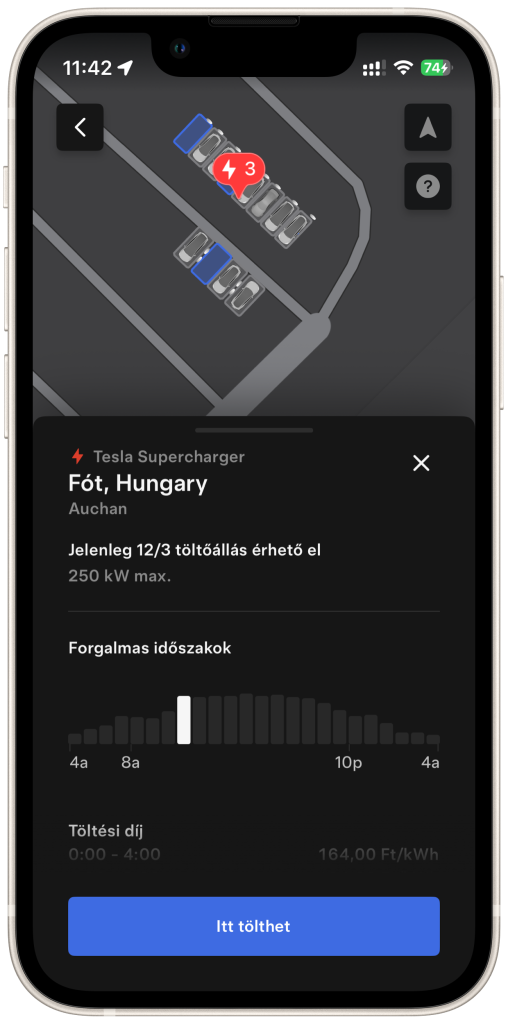Close the Fót Supercharger details panel
508x1024 pixels.
[422, 464]
